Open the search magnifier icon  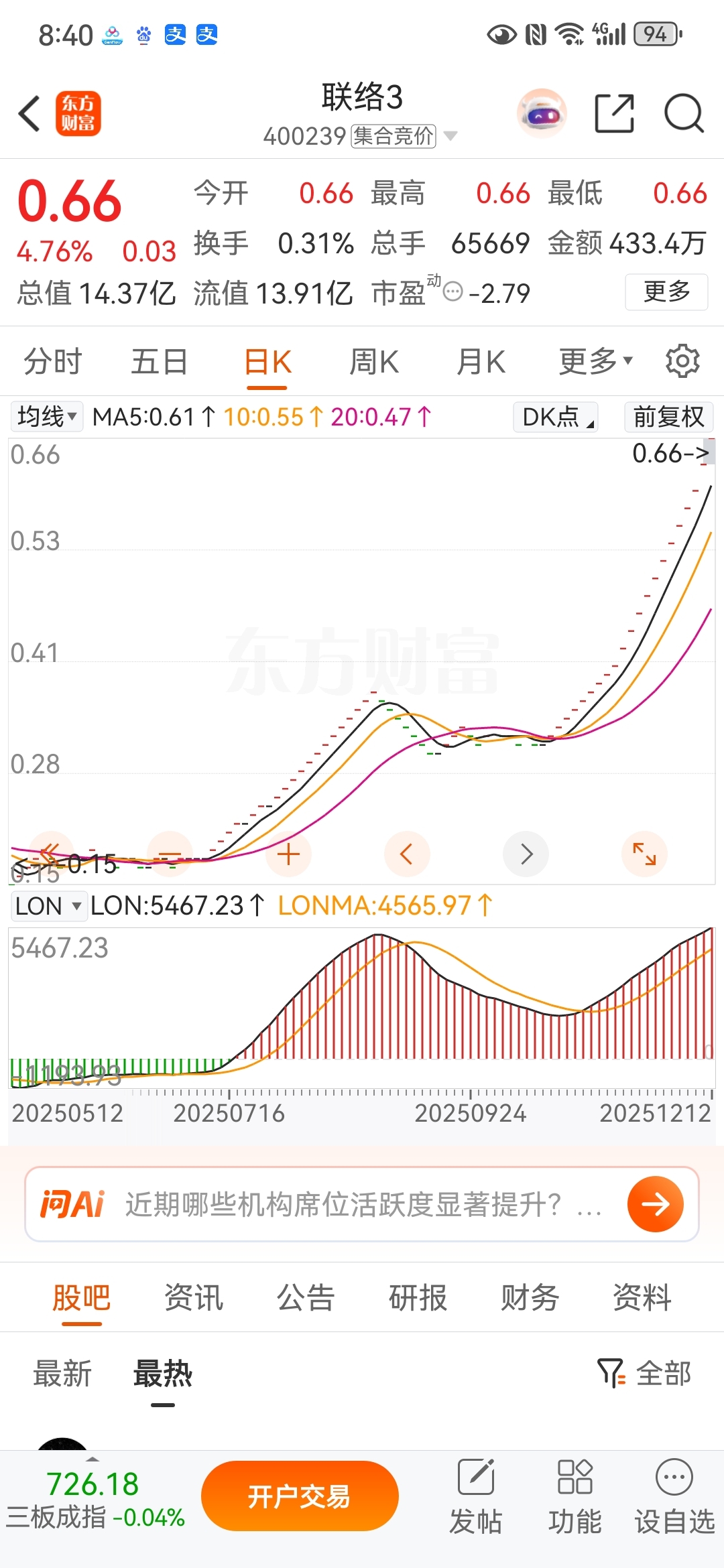point(683,113)
